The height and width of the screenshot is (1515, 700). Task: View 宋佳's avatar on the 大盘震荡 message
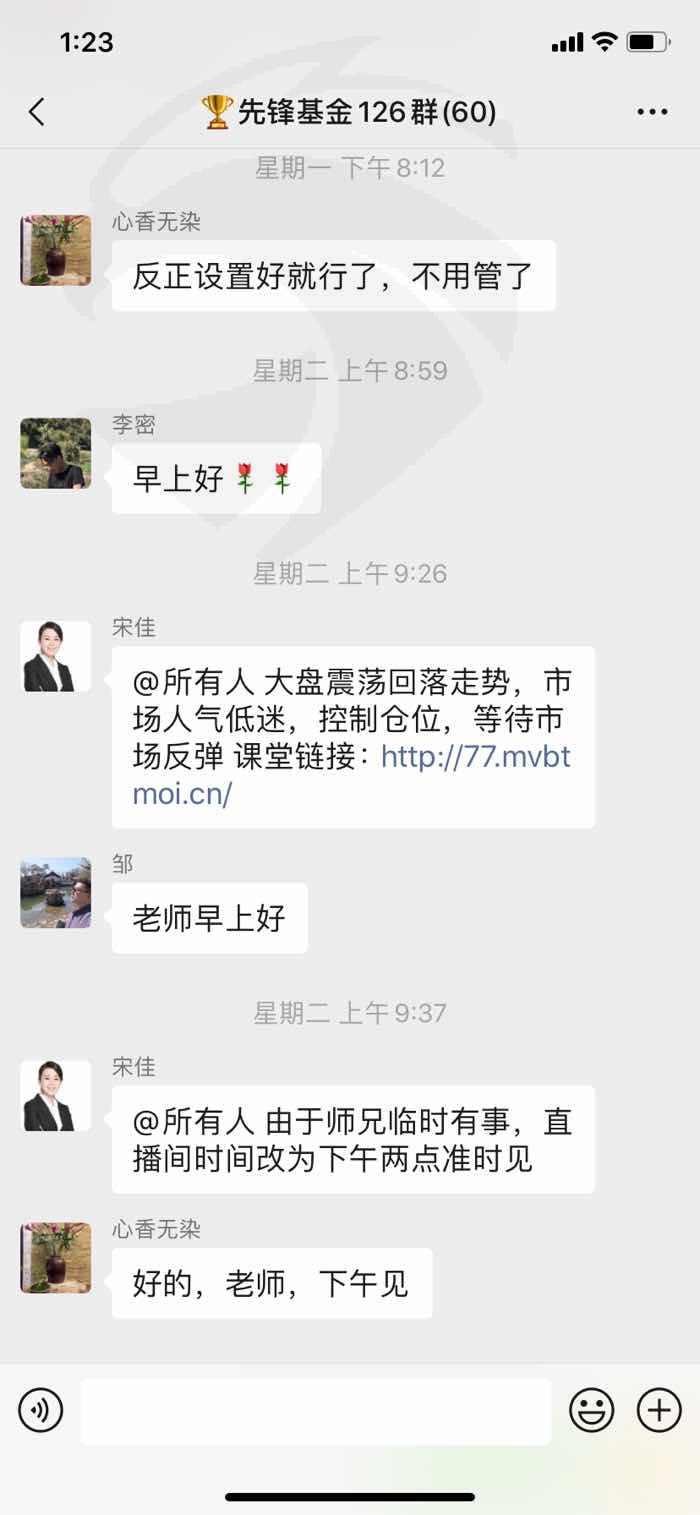[56, 656]
